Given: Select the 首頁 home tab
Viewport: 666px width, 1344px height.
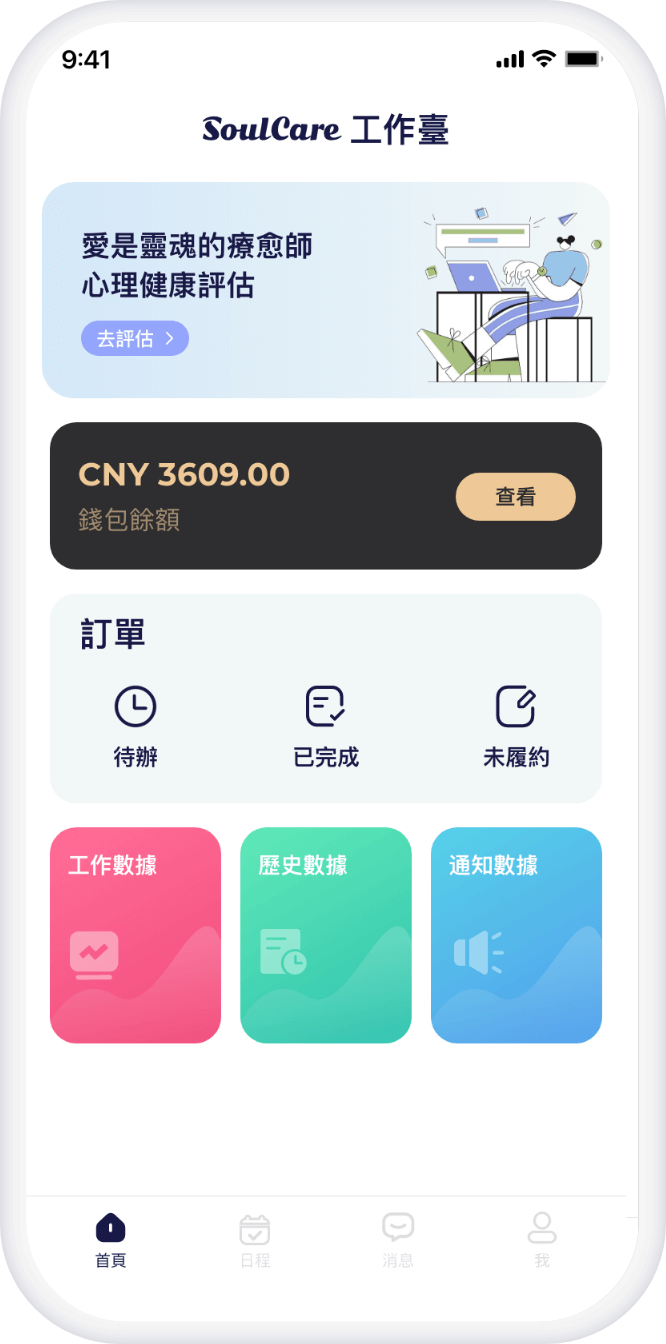Looking at the screenshot, I should point(111,1240).
